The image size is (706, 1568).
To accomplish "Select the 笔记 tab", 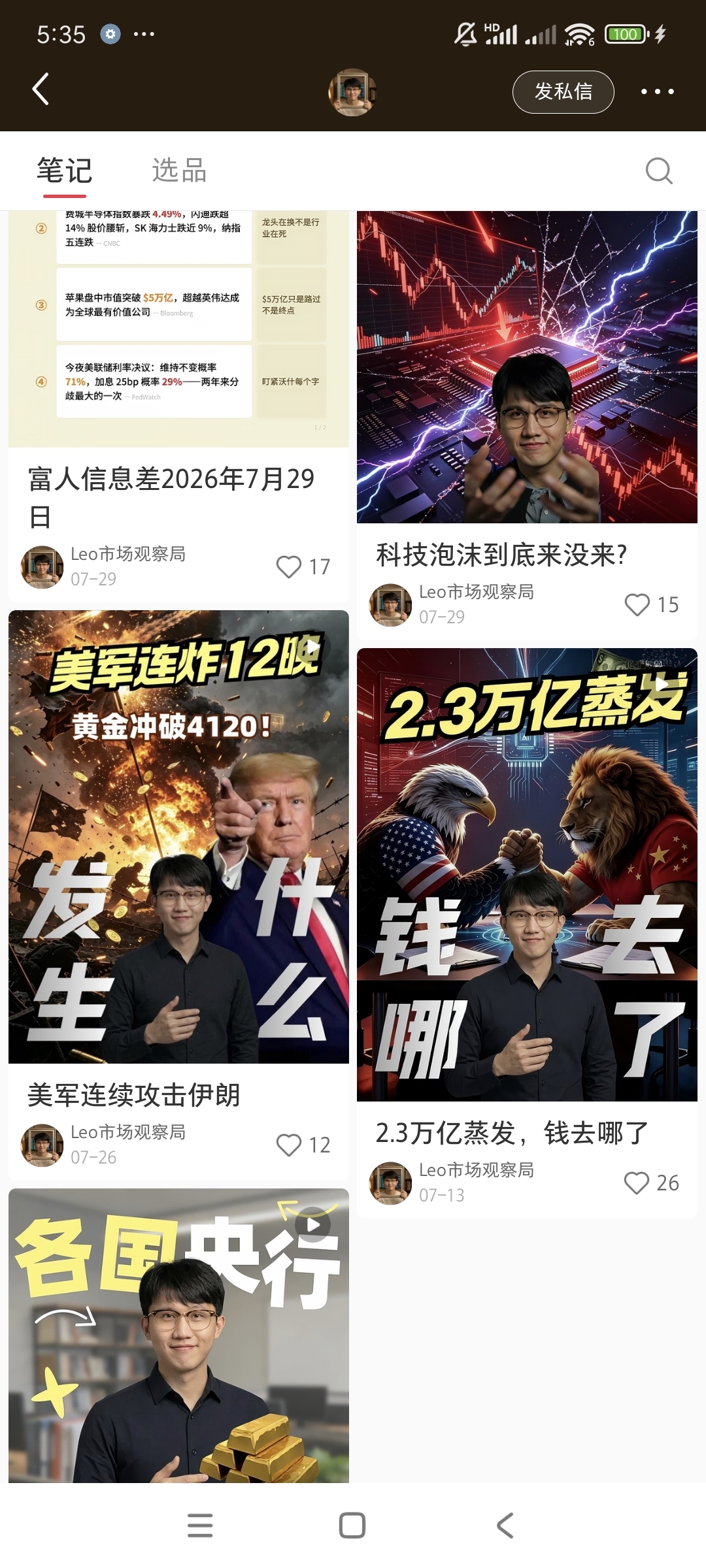I will click(65, 171).
